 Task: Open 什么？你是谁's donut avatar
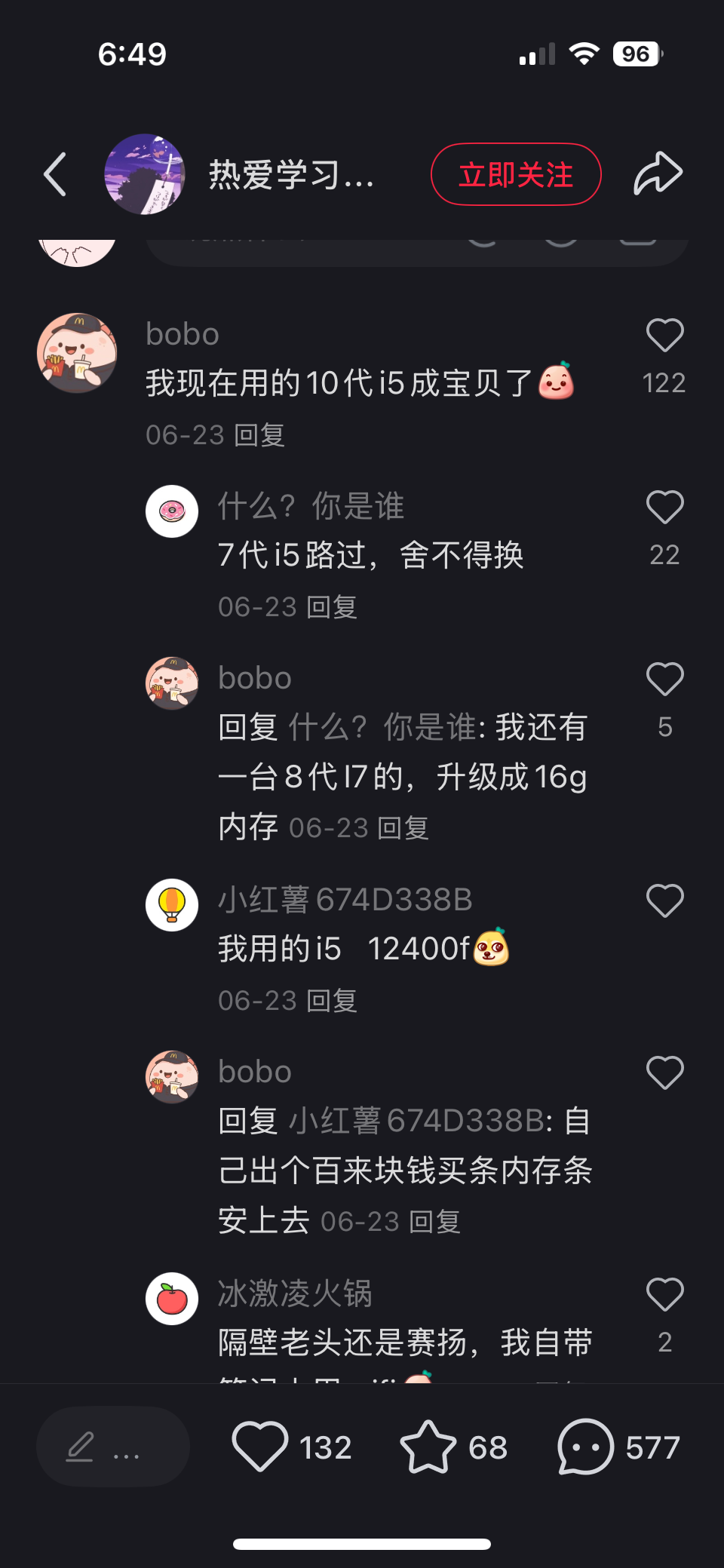(172, 511)
